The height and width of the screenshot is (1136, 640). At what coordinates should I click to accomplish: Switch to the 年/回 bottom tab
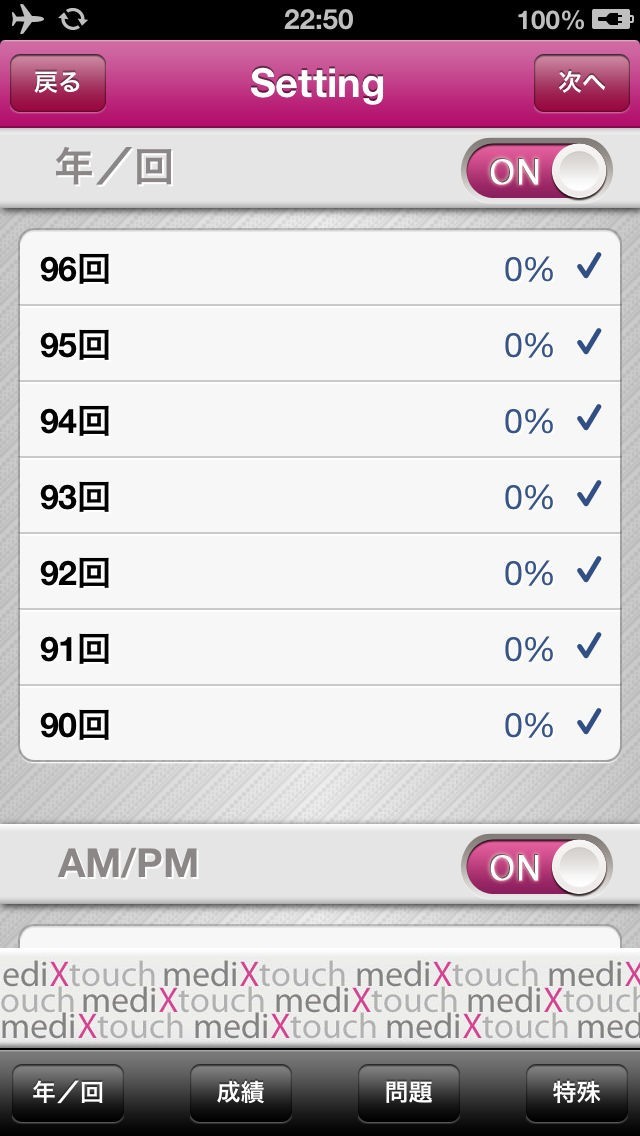coord(68,1092)
